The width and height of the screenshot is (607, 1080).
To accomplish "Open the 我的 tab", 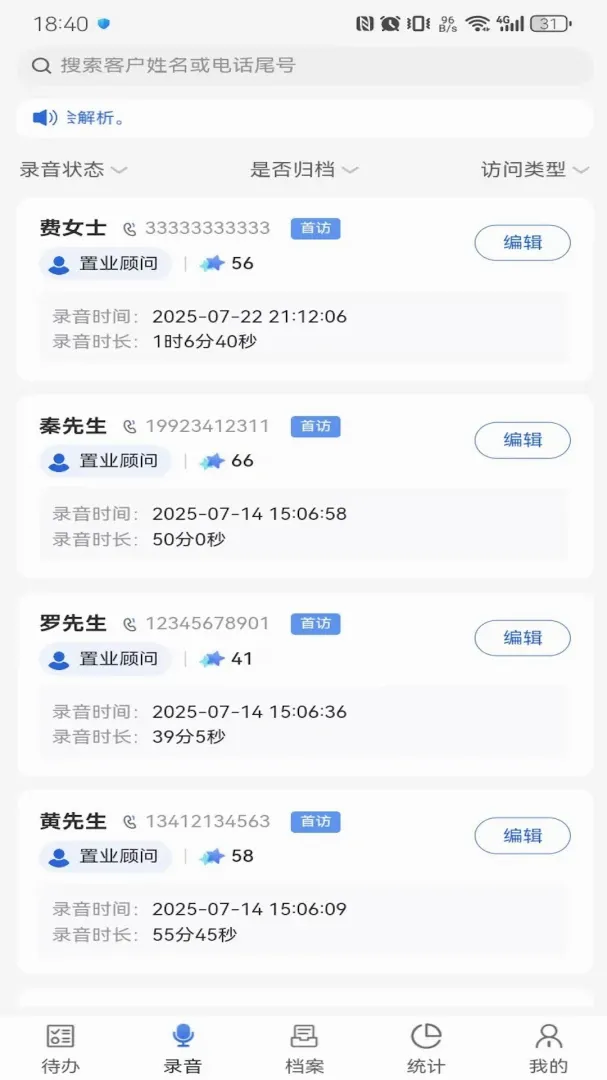I will click(x=548, y=1048).
